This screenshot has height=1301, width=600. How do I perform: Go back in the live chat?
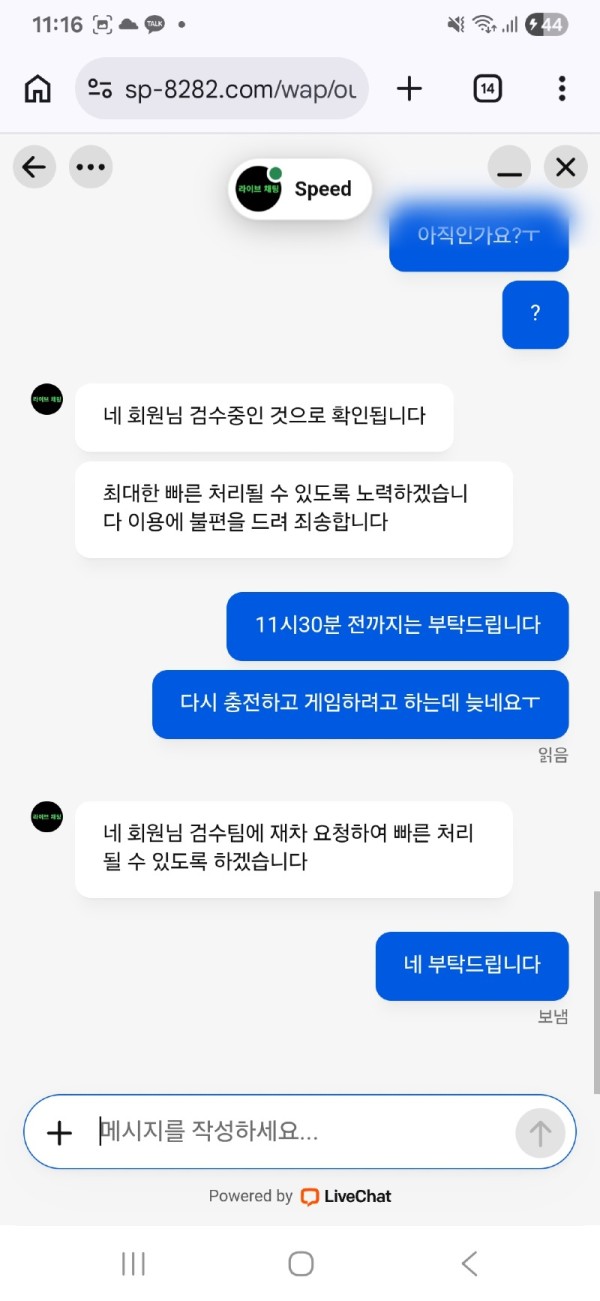click(x=34, y=167)
